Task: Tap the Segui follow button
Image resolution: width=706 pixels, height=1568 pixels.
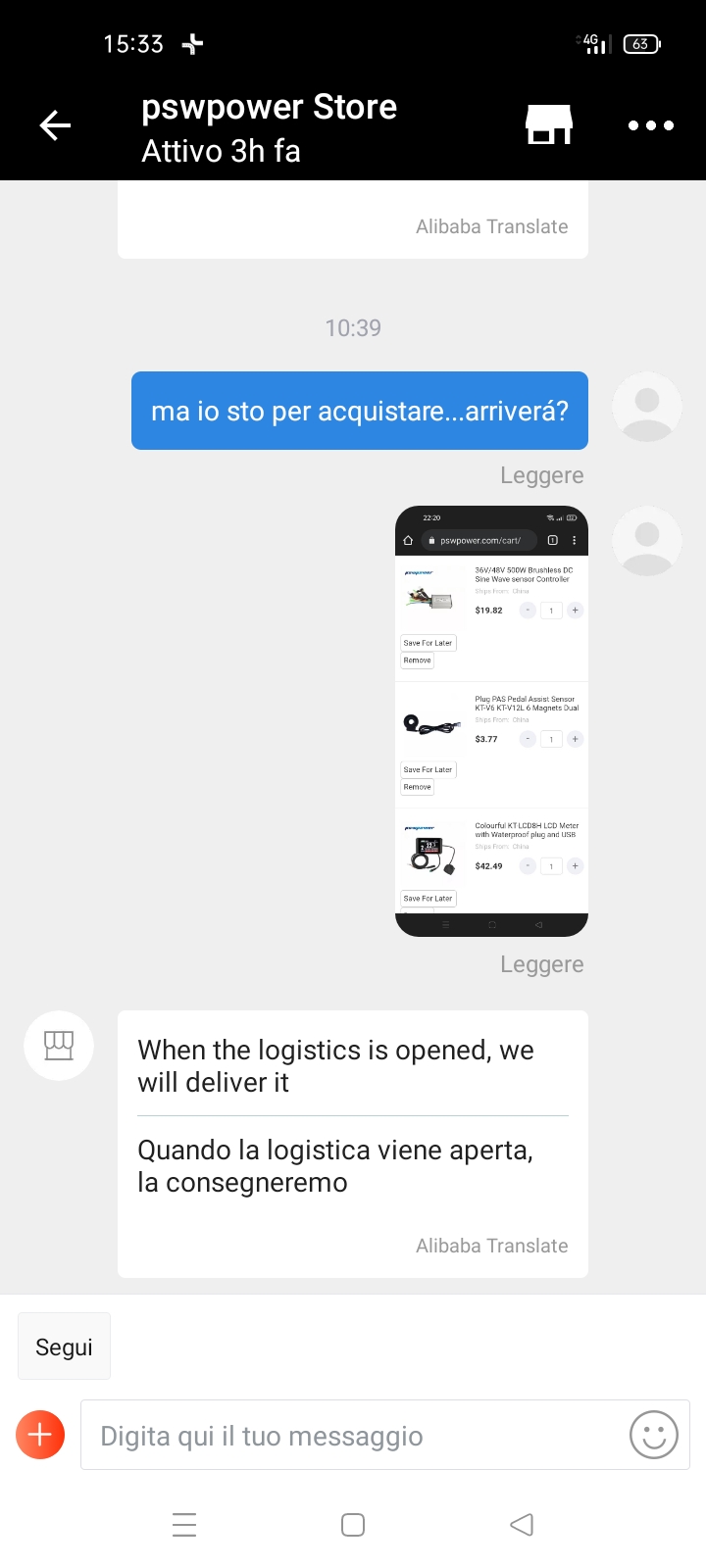Action: (64, 1347)
